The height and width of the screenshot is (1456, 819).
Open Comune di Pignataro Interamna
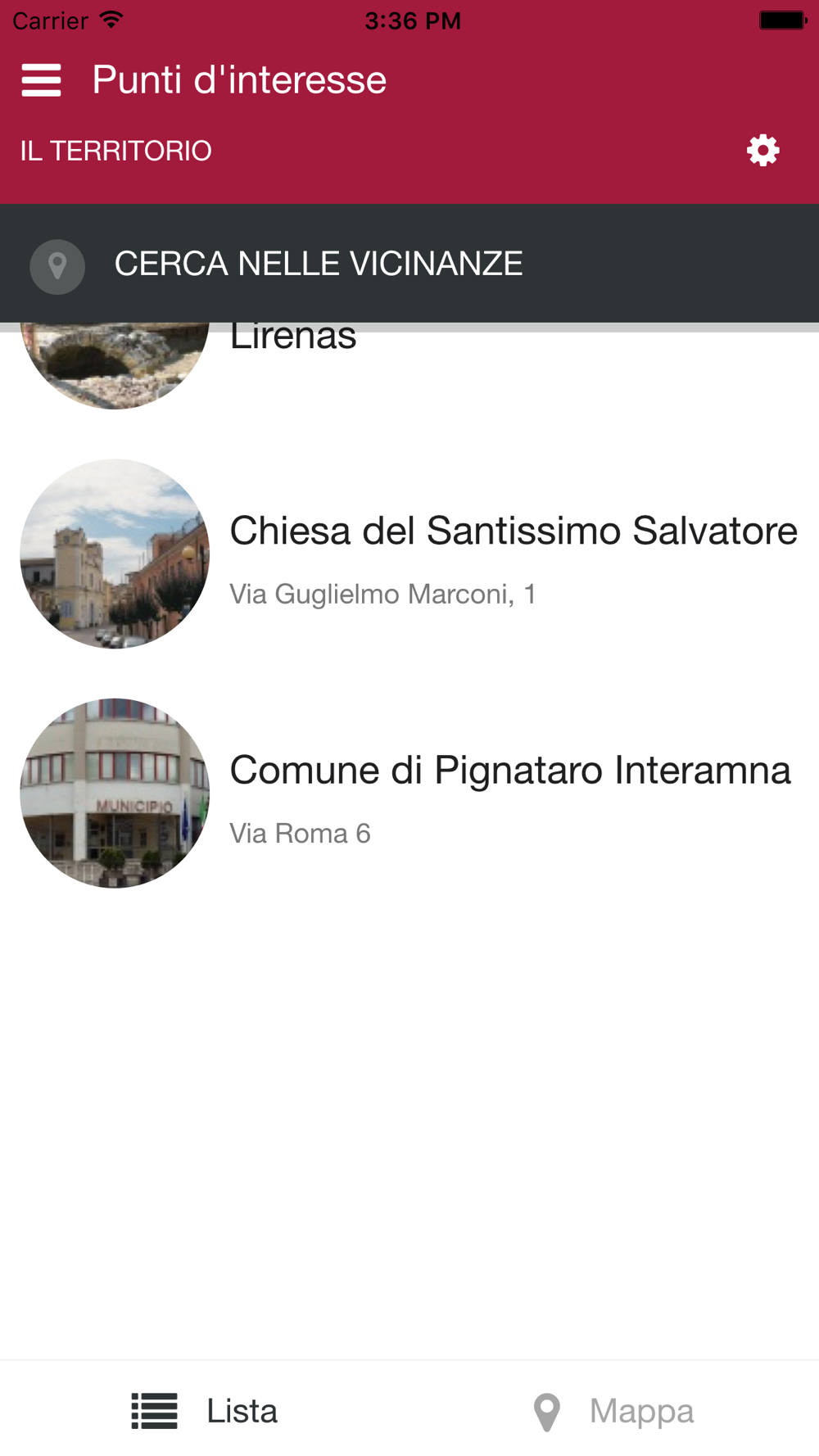point(409,794)
